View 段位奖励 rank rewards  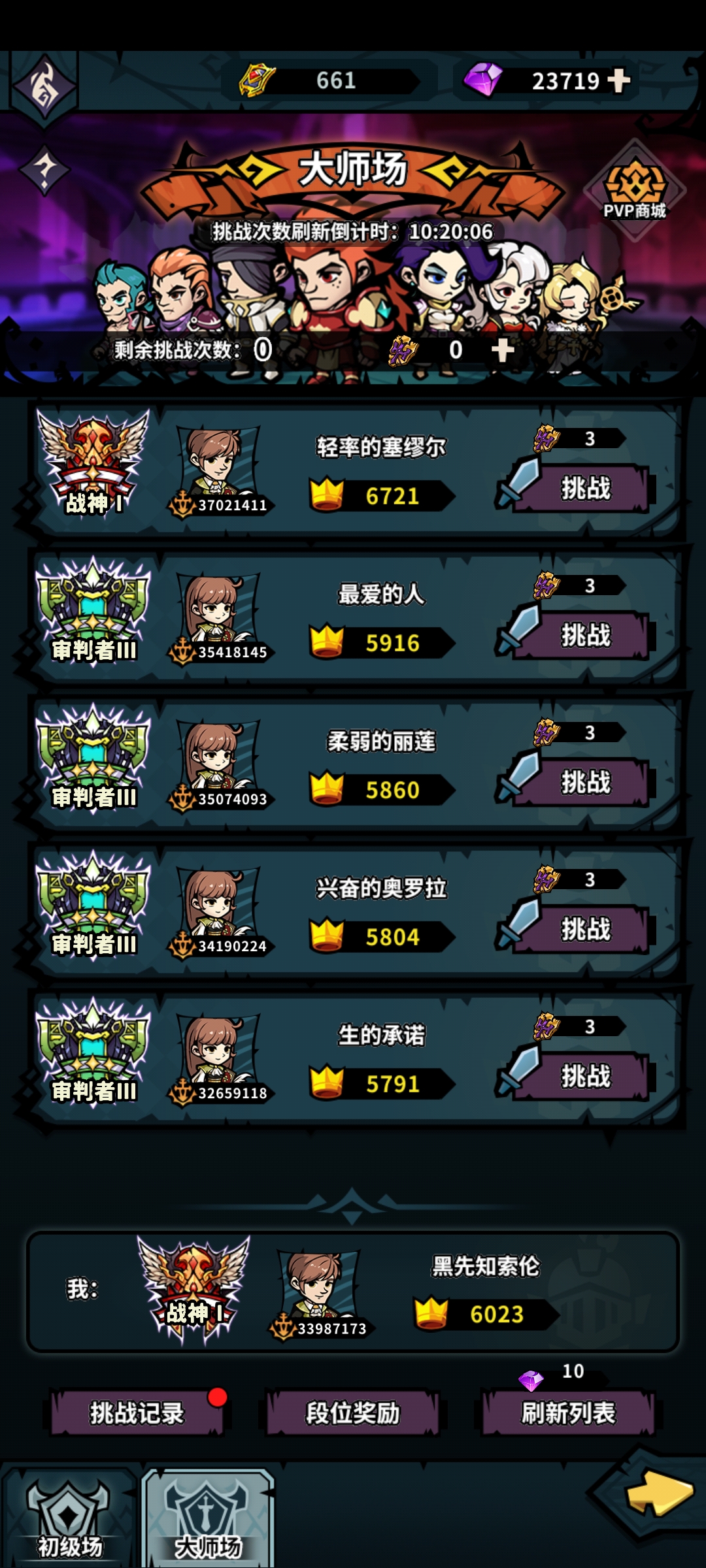(x=353, y=1413)
